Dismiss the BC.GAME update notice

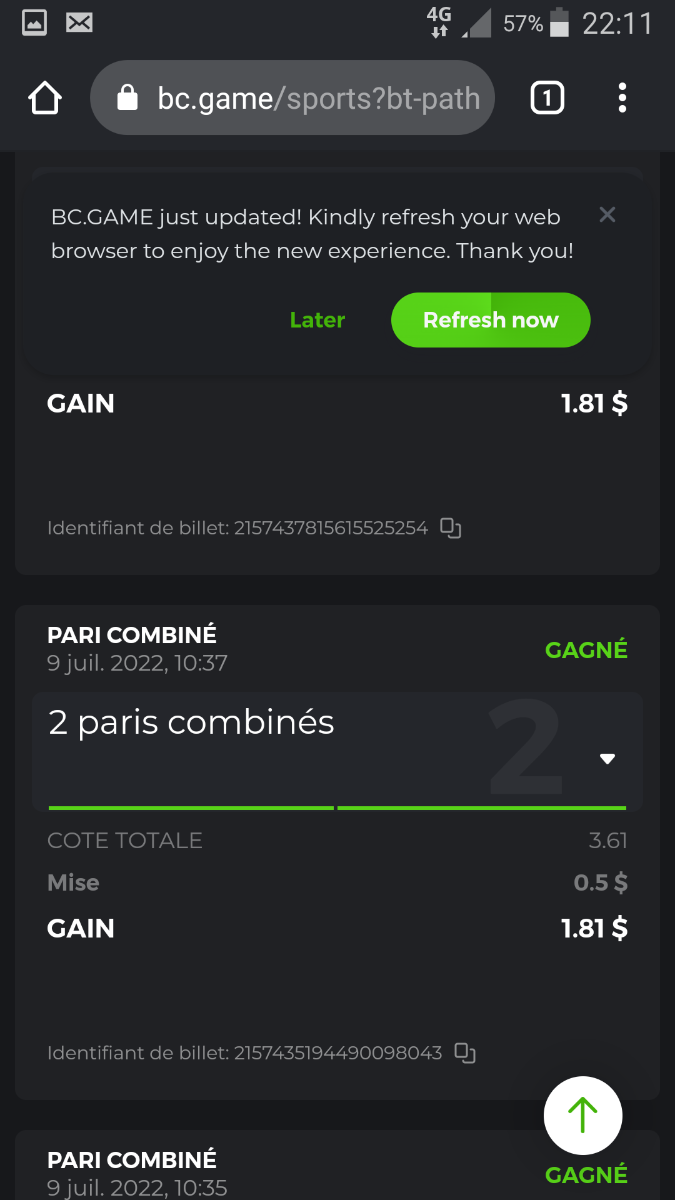[607, 215]
